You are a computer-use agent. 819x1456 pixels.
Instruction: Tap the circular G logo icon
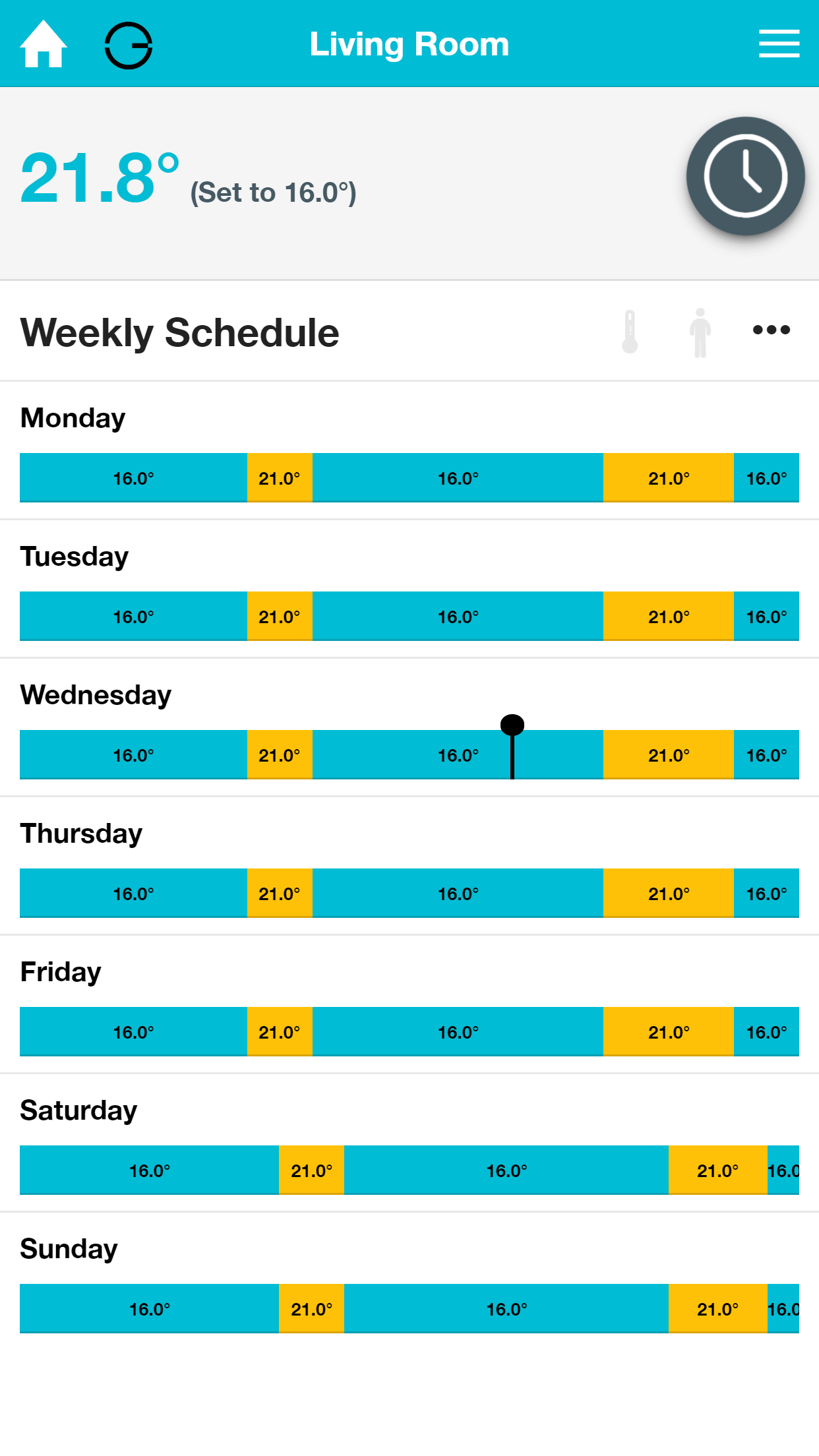point(129,45)
